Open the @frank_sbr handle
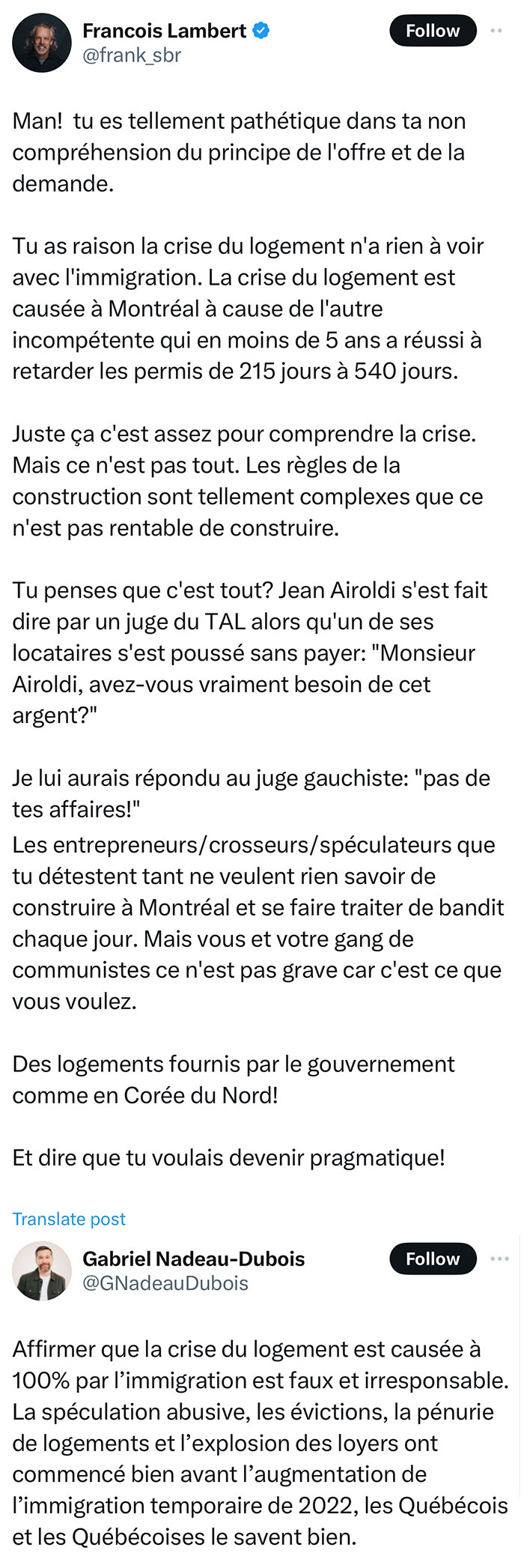The height and width of the screenshot is (1568, 524). [132, 55]
